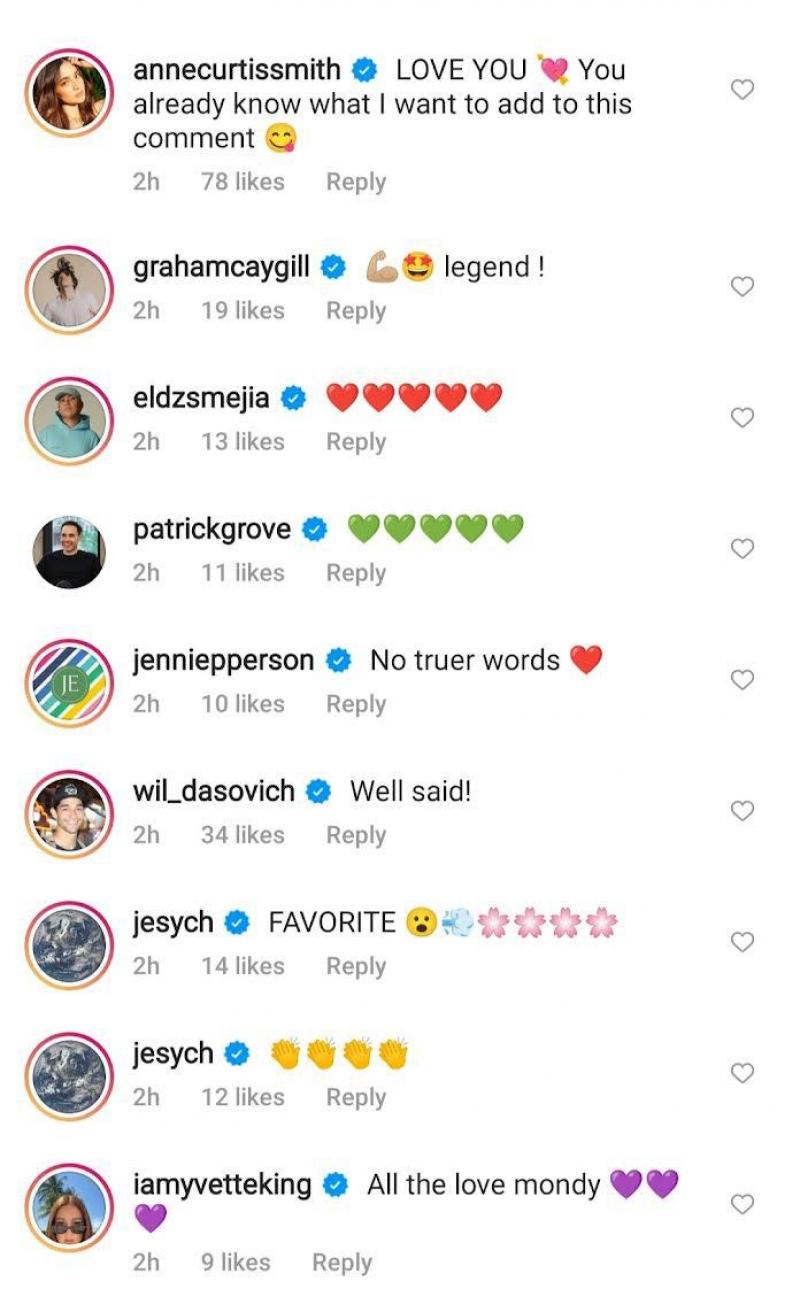Like jesych's FAVORITE comment

742,942
